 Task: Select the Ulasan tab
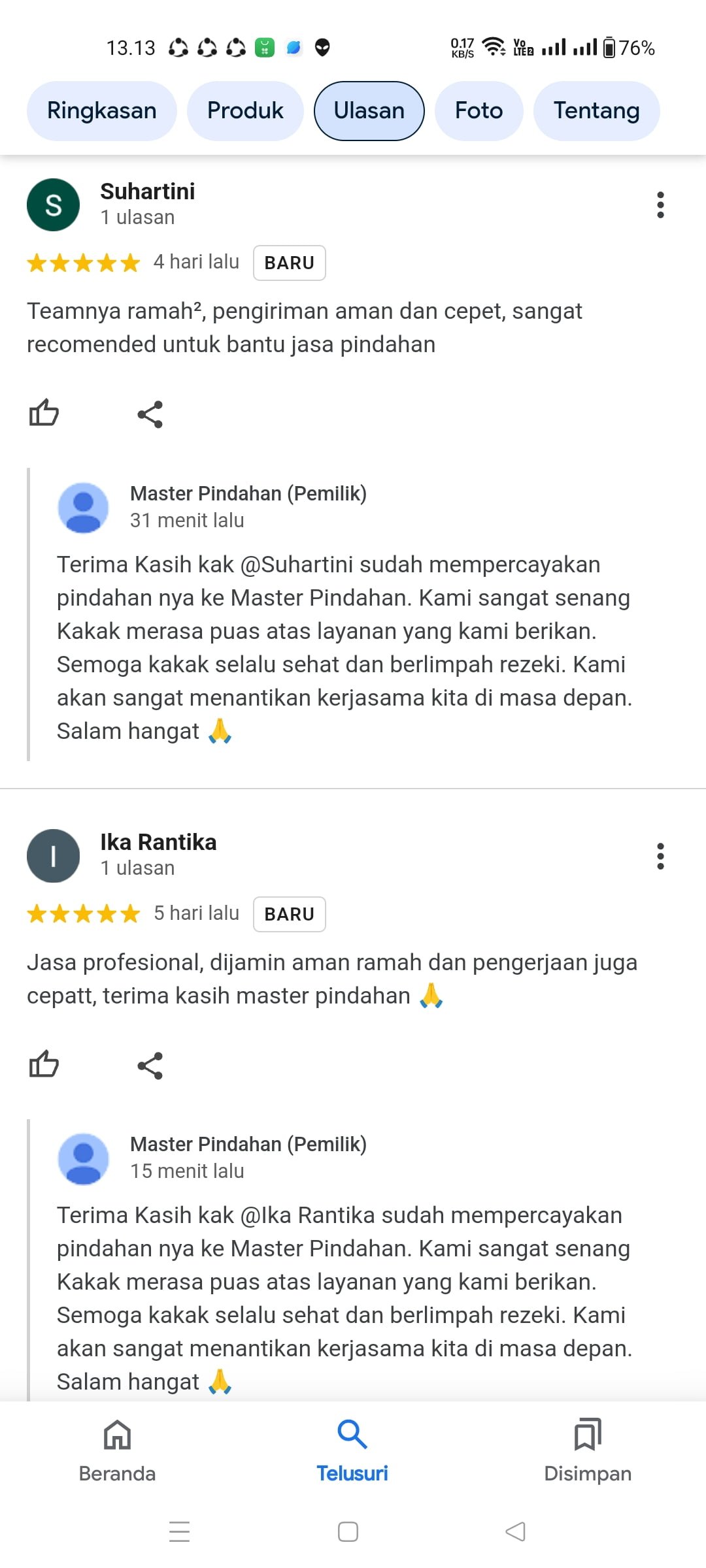[369, 110]
